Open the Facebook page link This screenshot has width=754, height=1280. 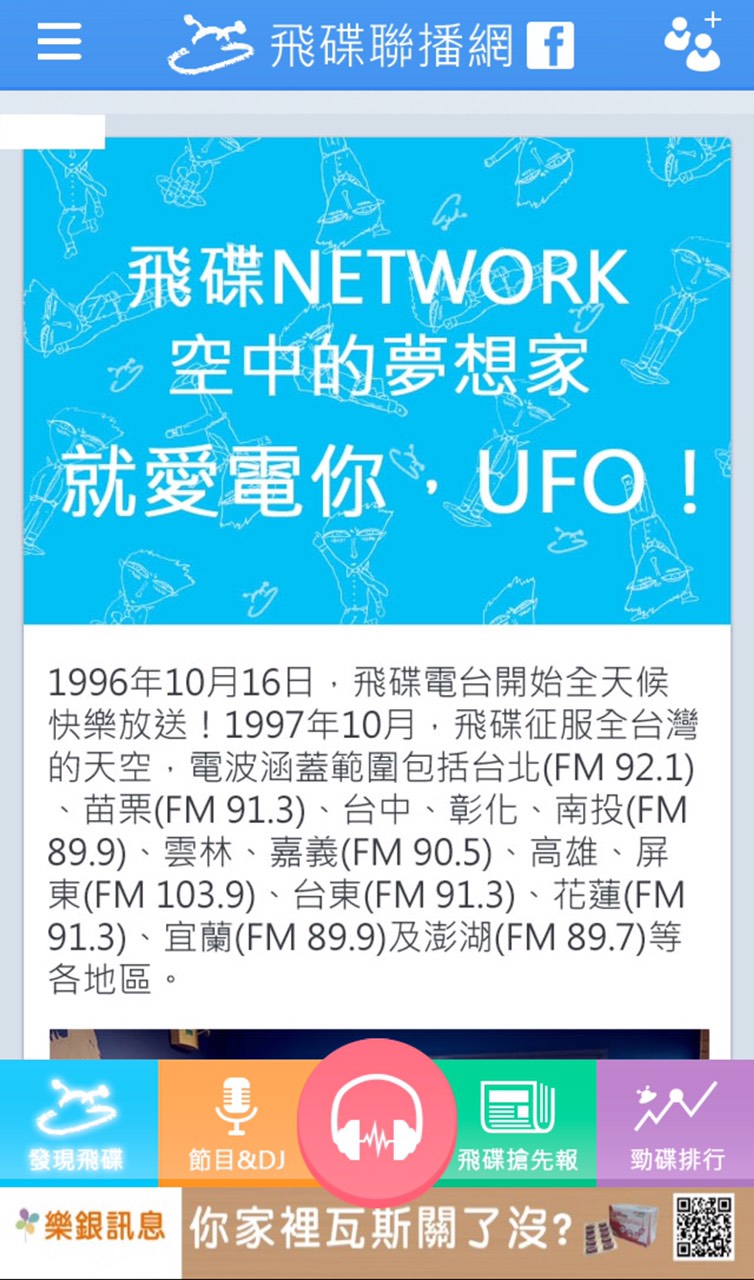coord(550,45)
